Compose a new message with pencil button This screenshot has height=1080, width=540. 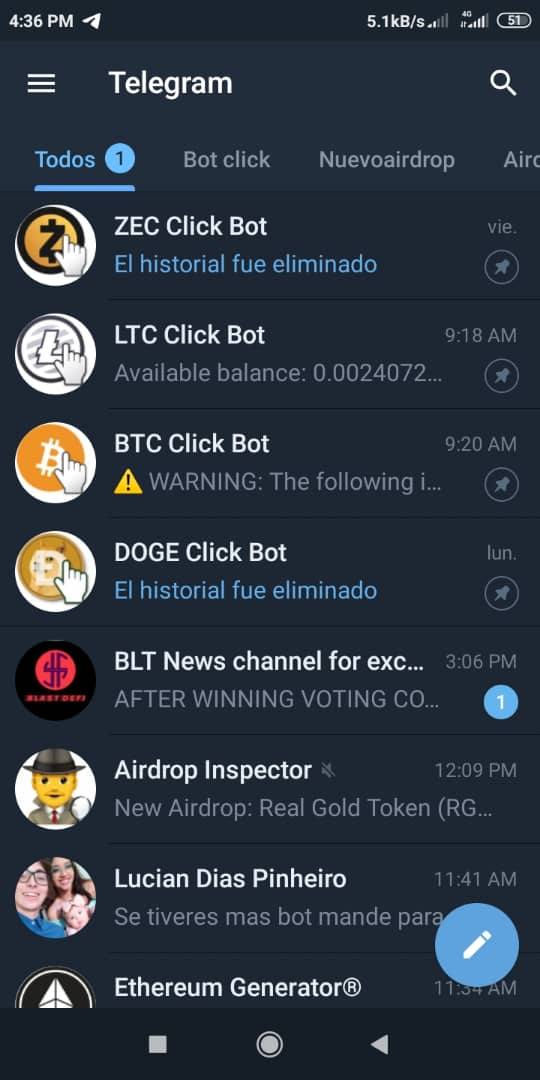click(477, 945)
